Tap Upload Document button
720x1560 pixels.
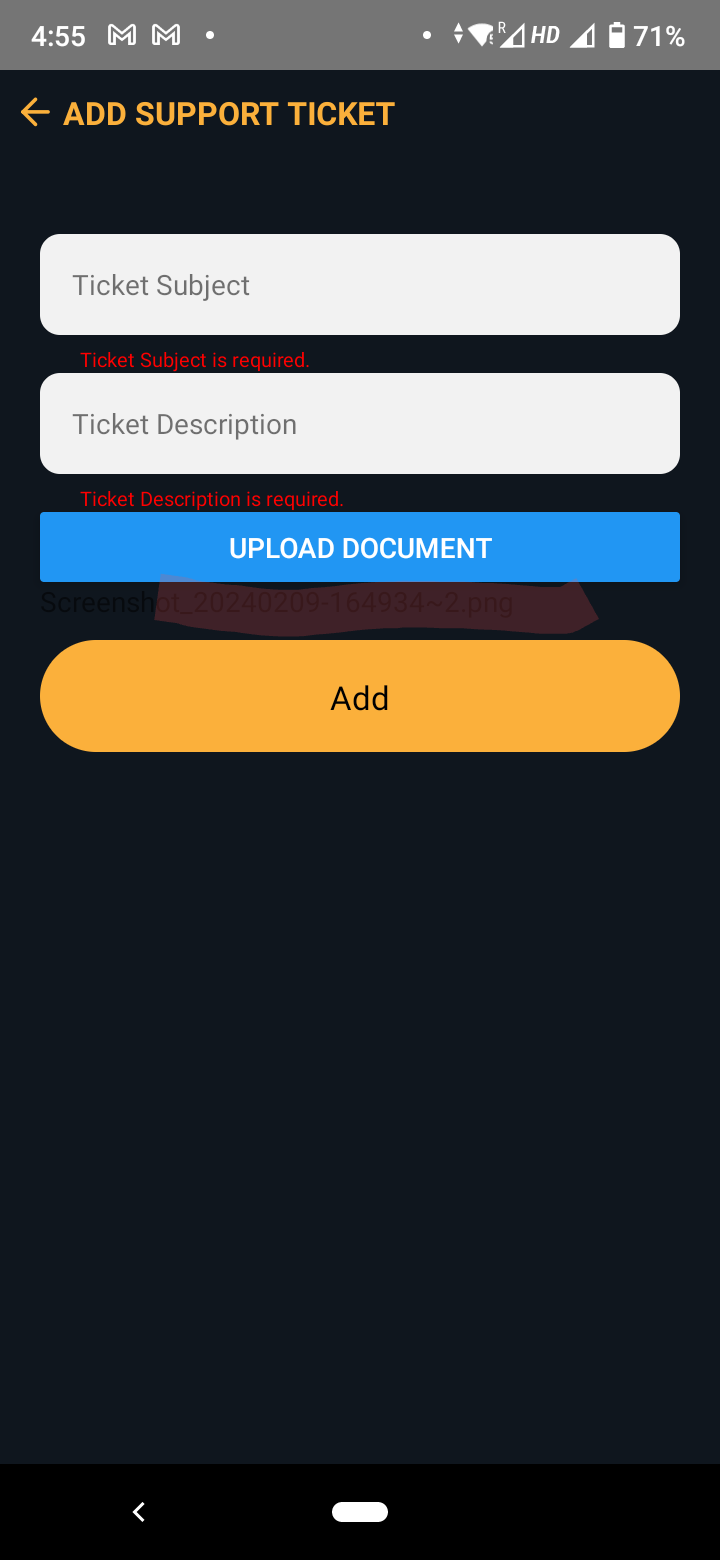click(x=360, y=547)
